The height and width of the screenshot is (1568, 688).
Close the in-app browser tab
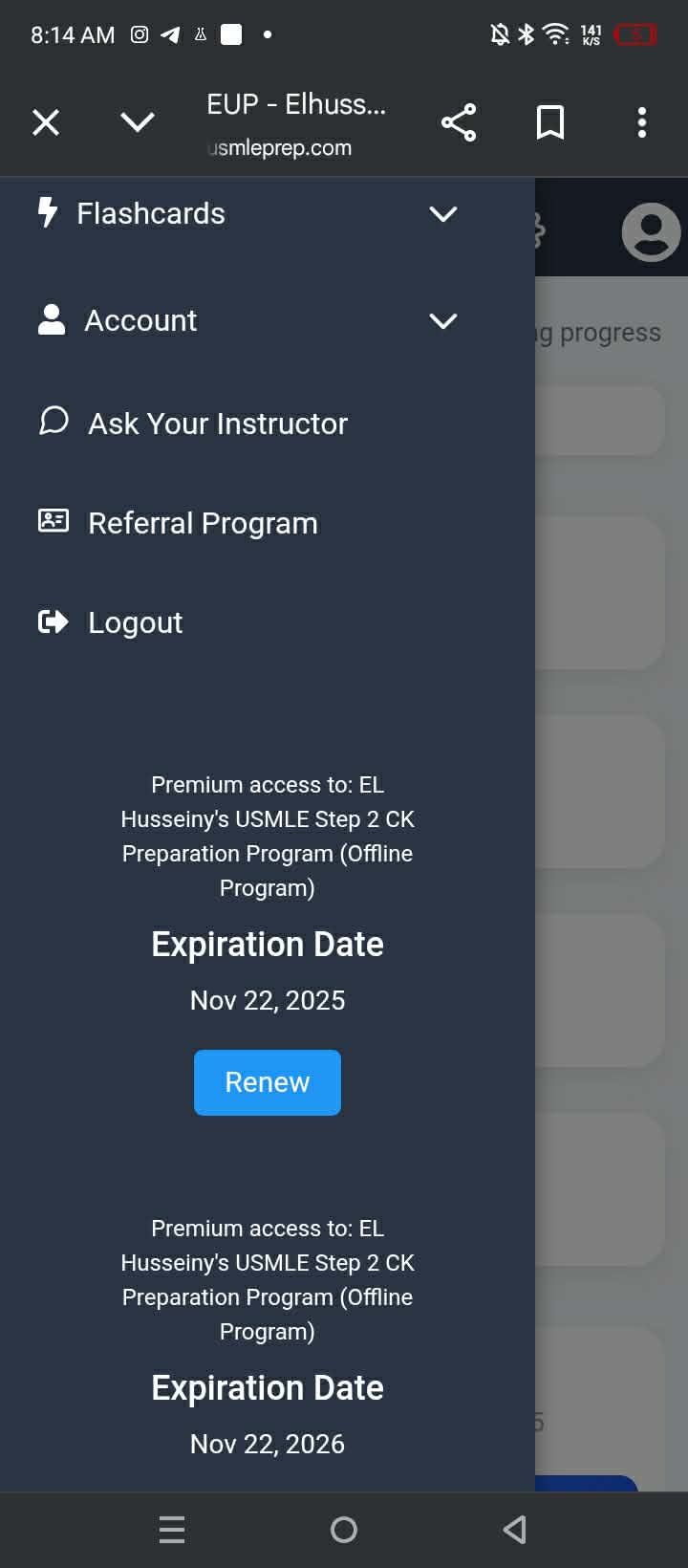(46, 122)
